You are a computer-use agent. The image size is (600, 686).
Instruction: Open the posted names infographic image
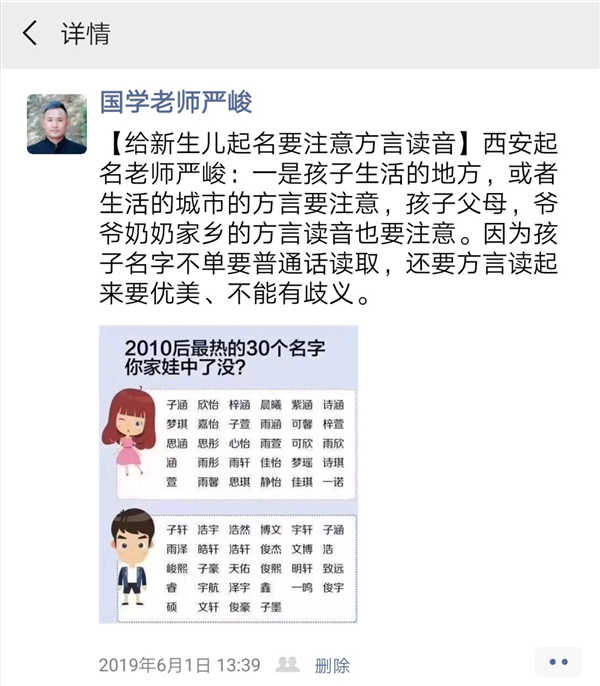(x=228, y=474)
